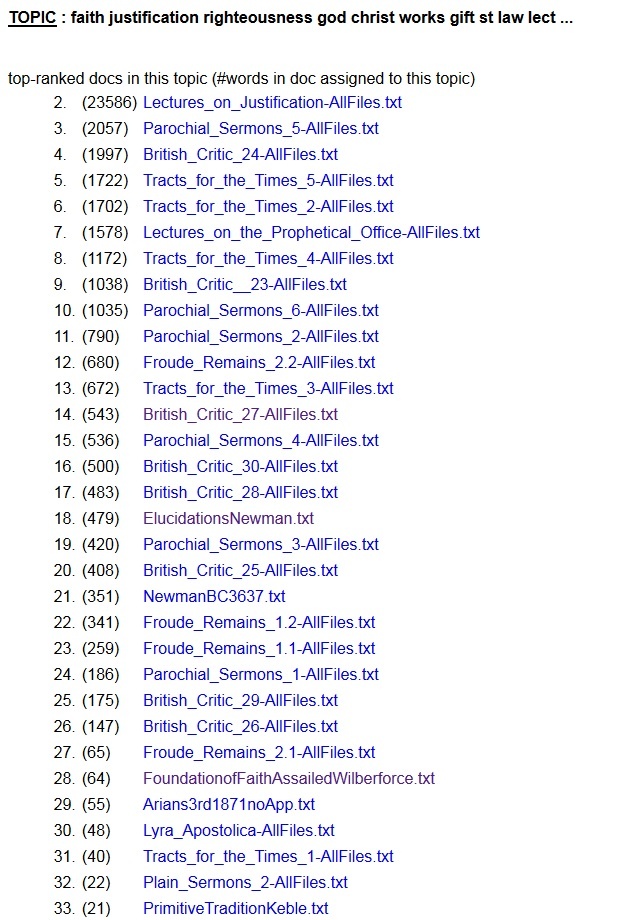
Task: Open Froude_Remains_1.1-AllFiles.txt
Action: [x=259, y=648]
